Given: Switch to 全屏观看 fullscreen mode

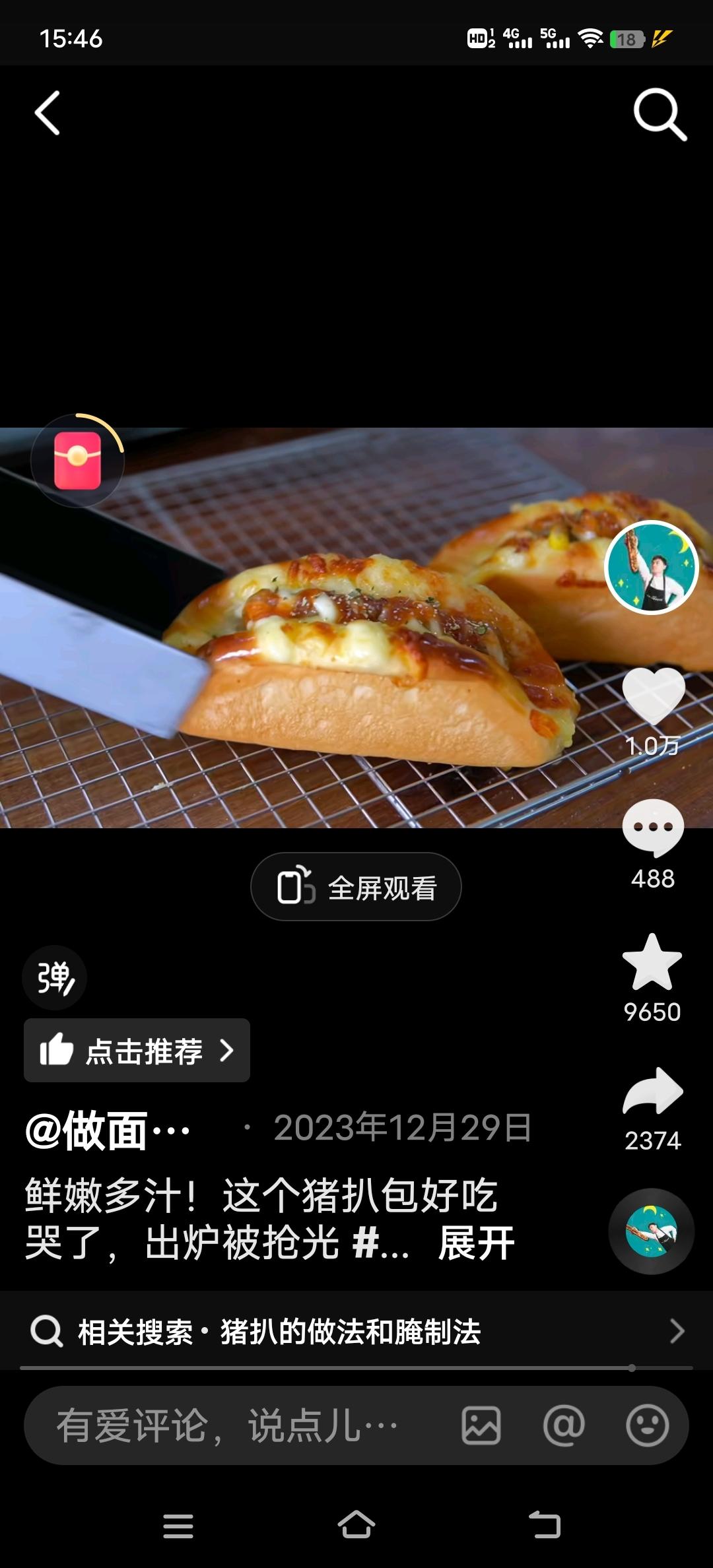Looking at the screenshot, I should tap(356, 887).
